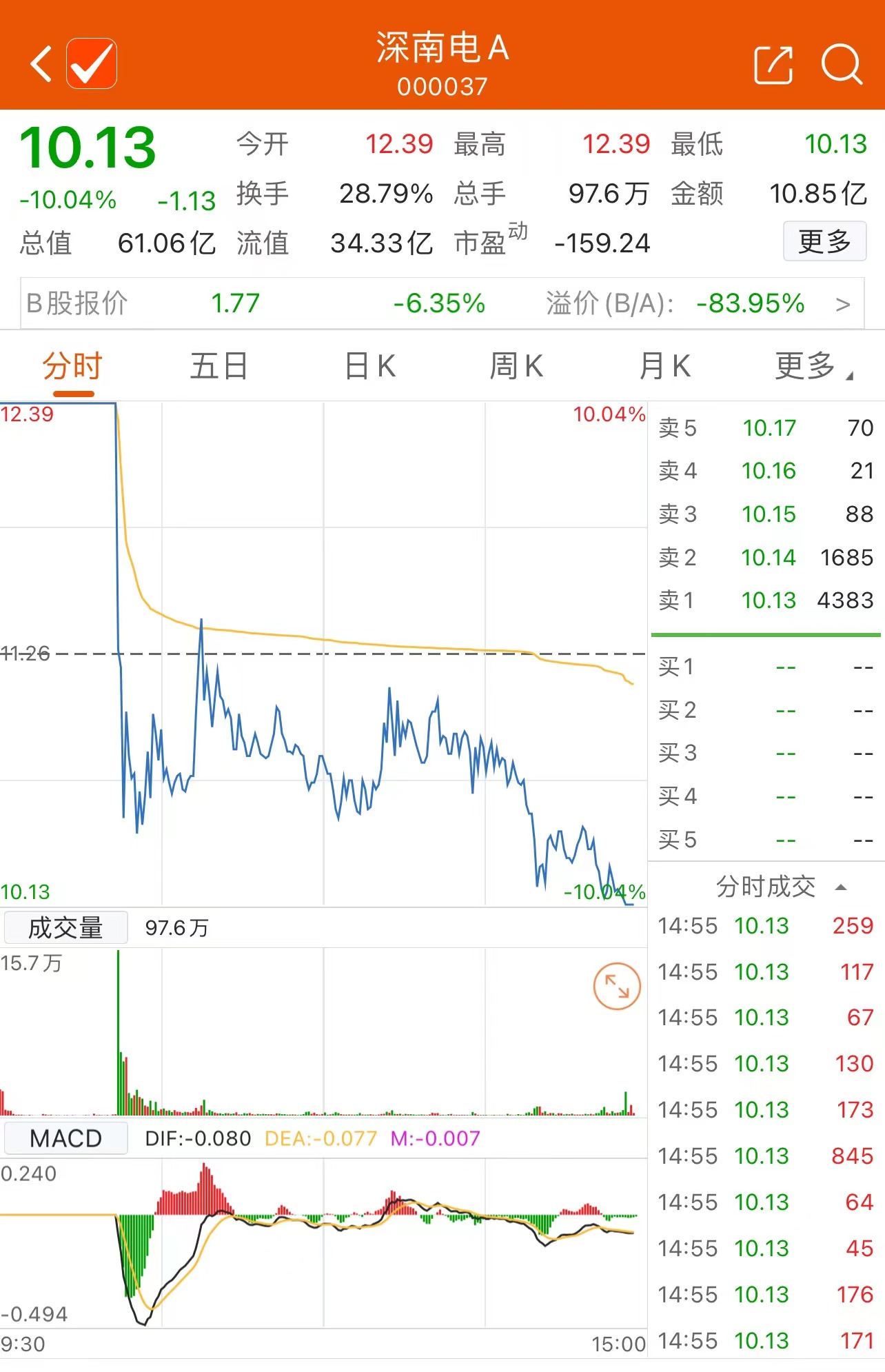Screen dimensions: 885x1372
Task: Open the stock search
Action: pos(842,65)
